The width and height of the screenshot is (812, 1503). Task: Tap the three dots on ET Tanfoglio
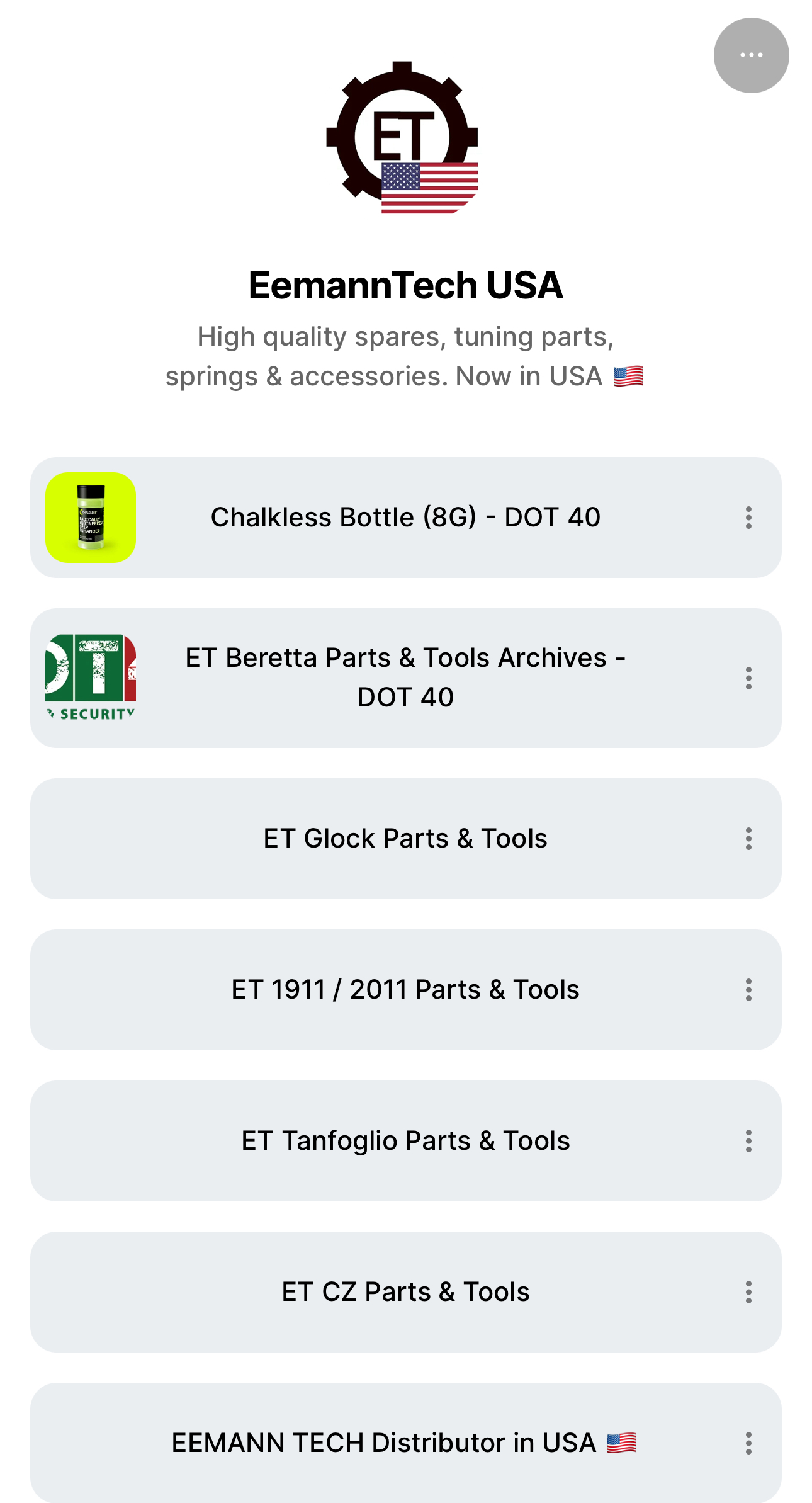(x=748, y=1141)
